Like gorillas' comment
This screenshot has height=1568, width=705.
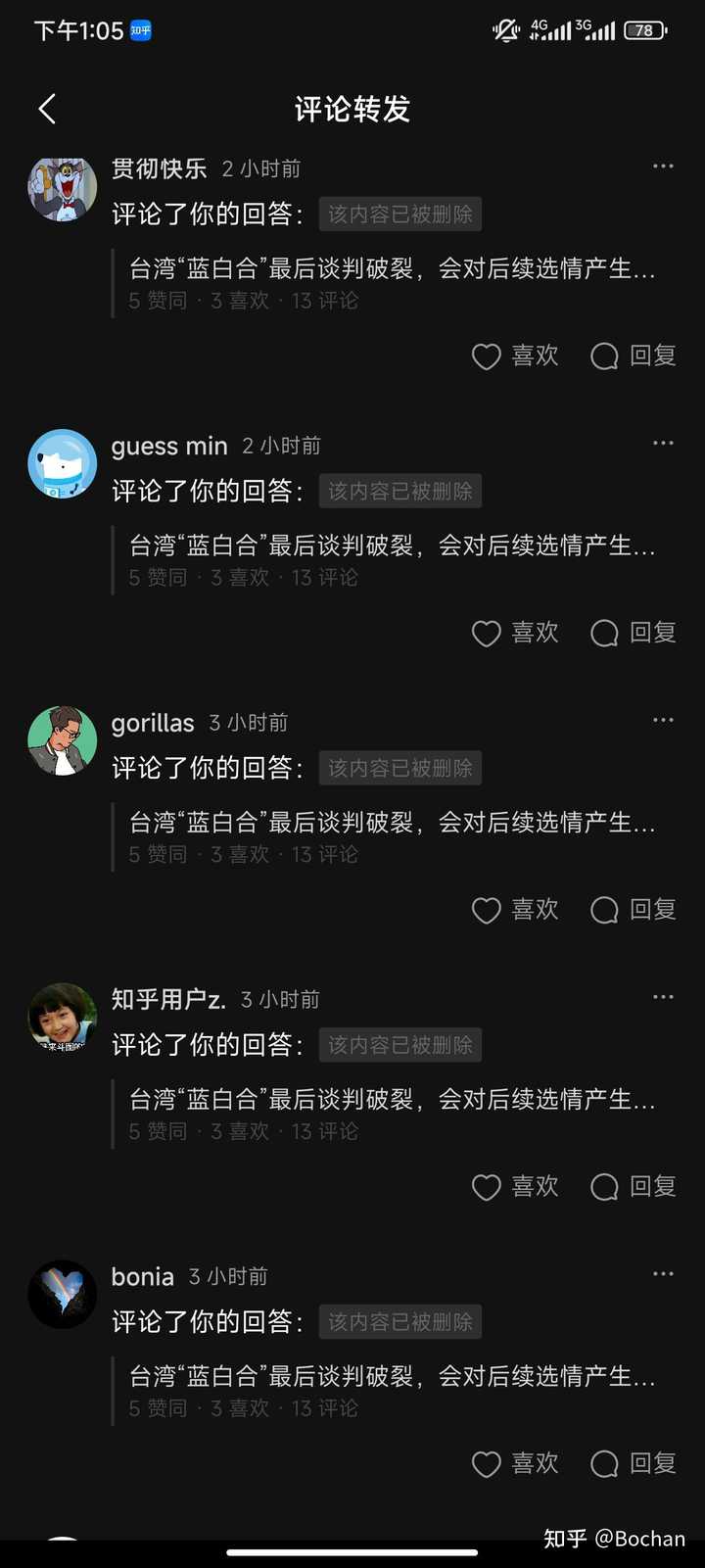pos(515,910)
